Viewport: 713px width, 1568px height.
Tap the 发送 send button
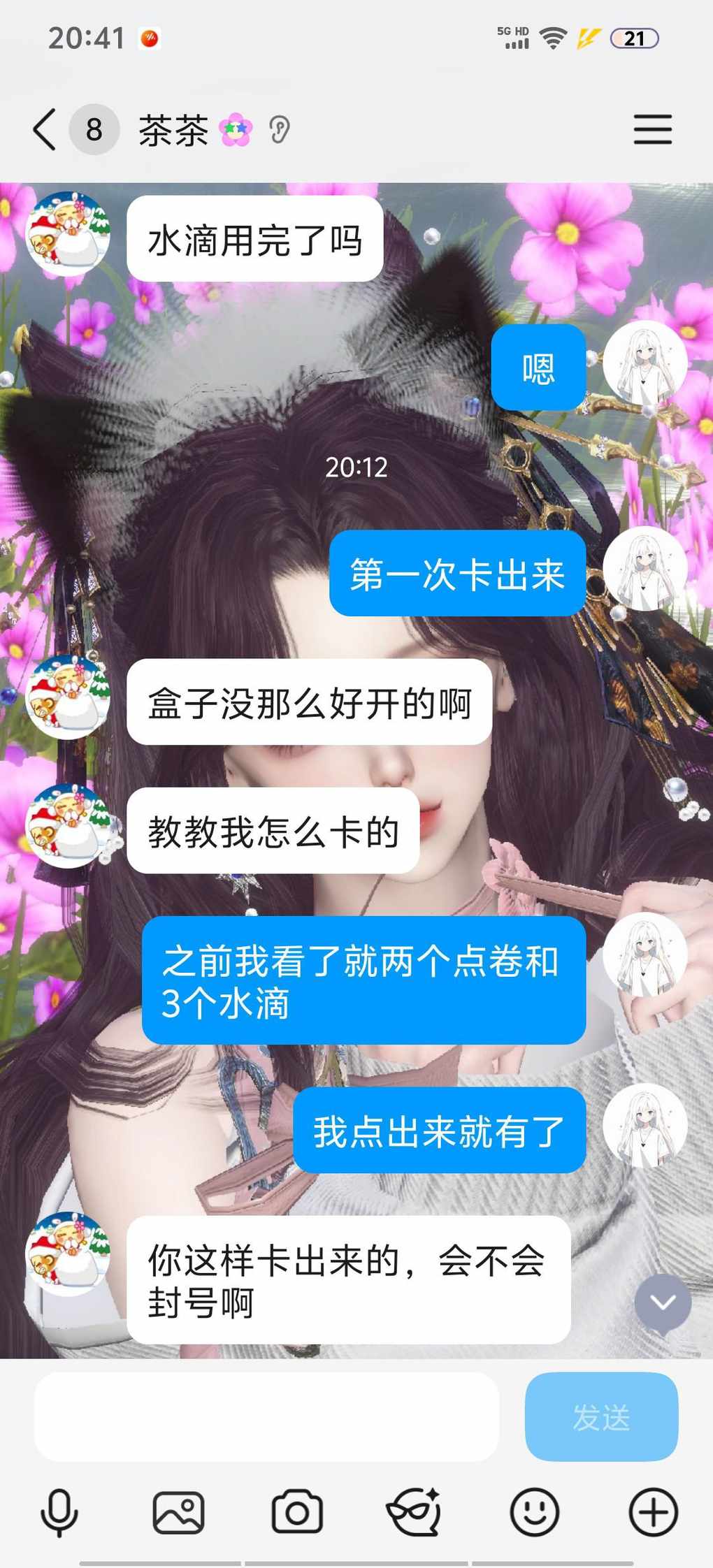(x=601, y=1417)
